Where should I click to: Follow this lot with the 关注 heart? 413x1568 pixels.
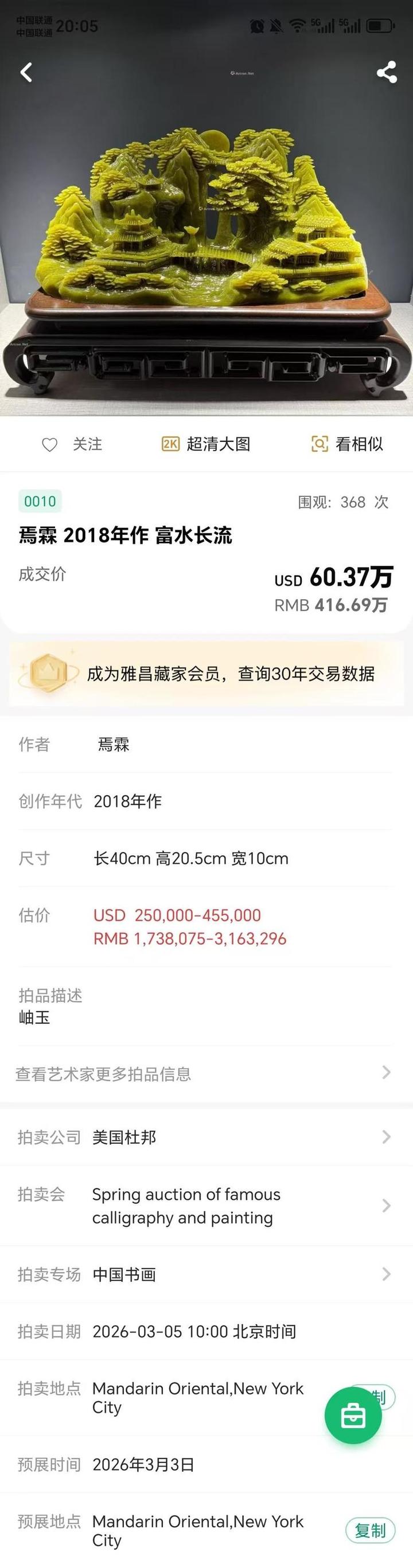click(72, 444)
